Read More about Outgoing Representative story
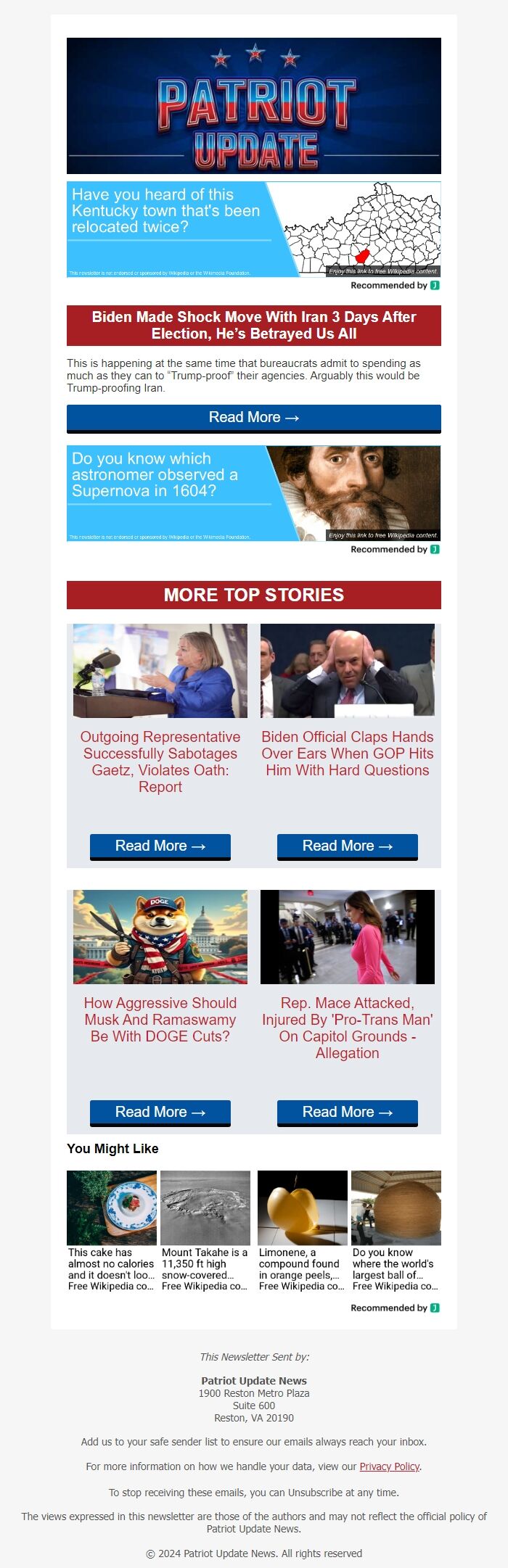Screen dimensions: 508x1568 [x=160, y=846]
